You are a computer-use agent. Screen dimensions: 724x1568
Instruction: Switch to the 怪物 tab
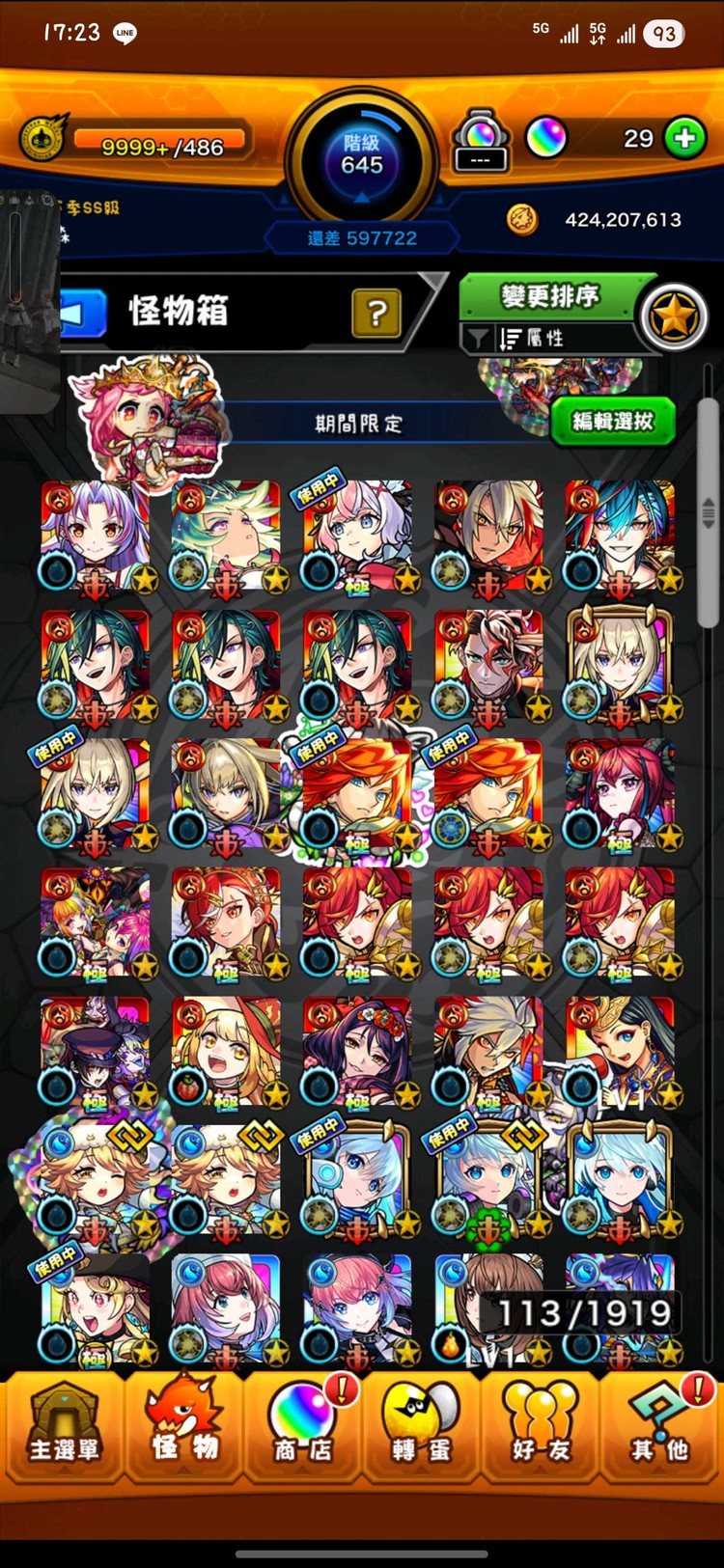point(184,1424)
